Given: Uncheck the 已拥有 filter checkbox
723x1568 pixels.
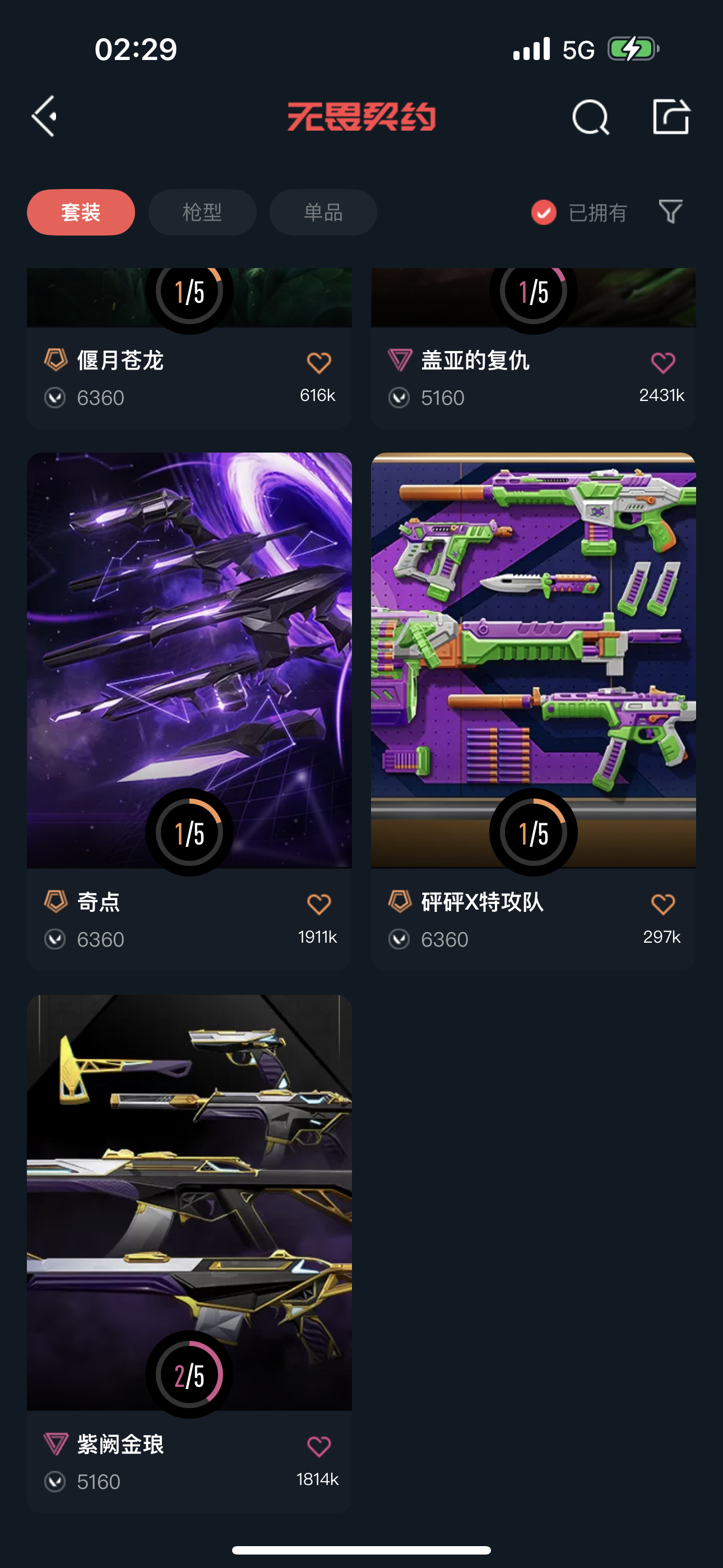Looking at the screenshot, I should point(544,213).
